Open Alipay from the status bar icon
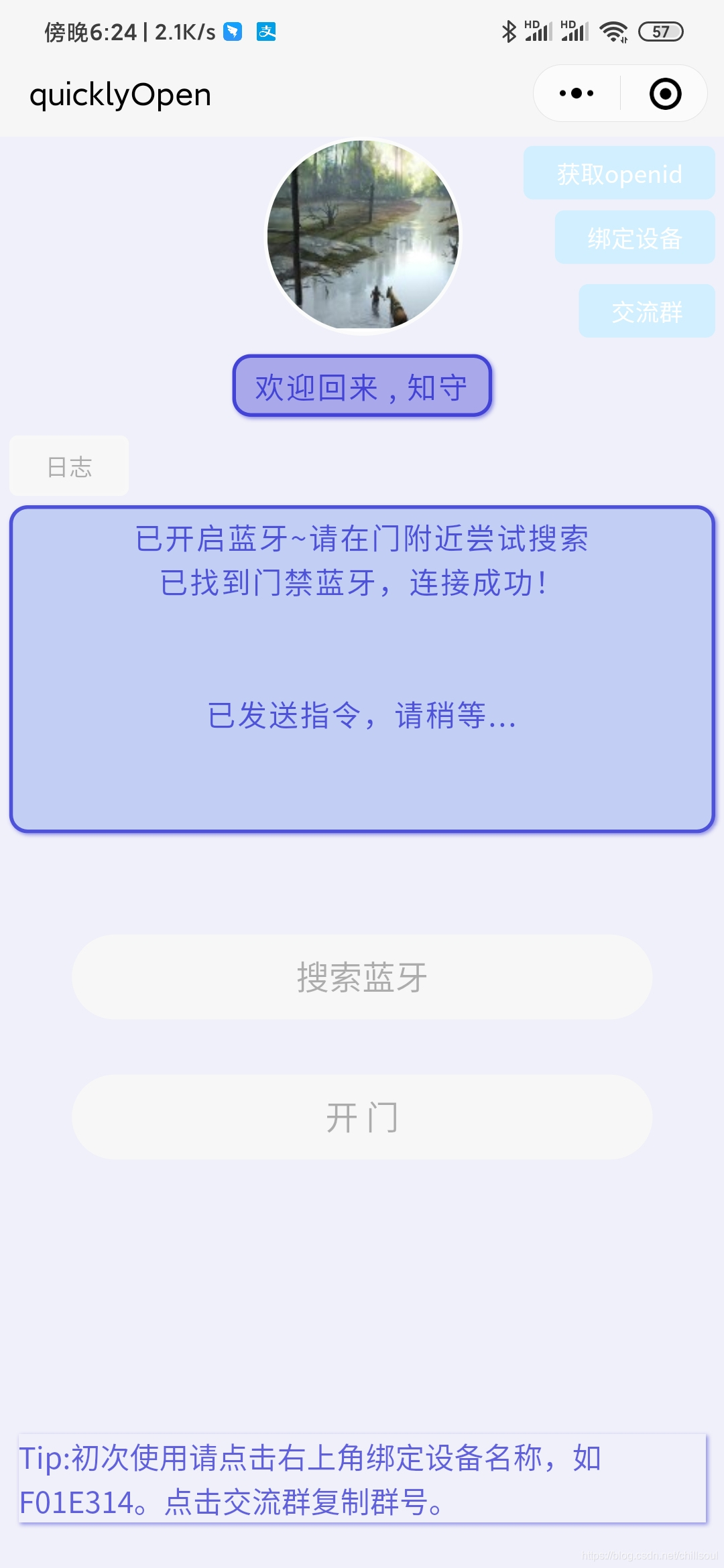 coord(266,31)
